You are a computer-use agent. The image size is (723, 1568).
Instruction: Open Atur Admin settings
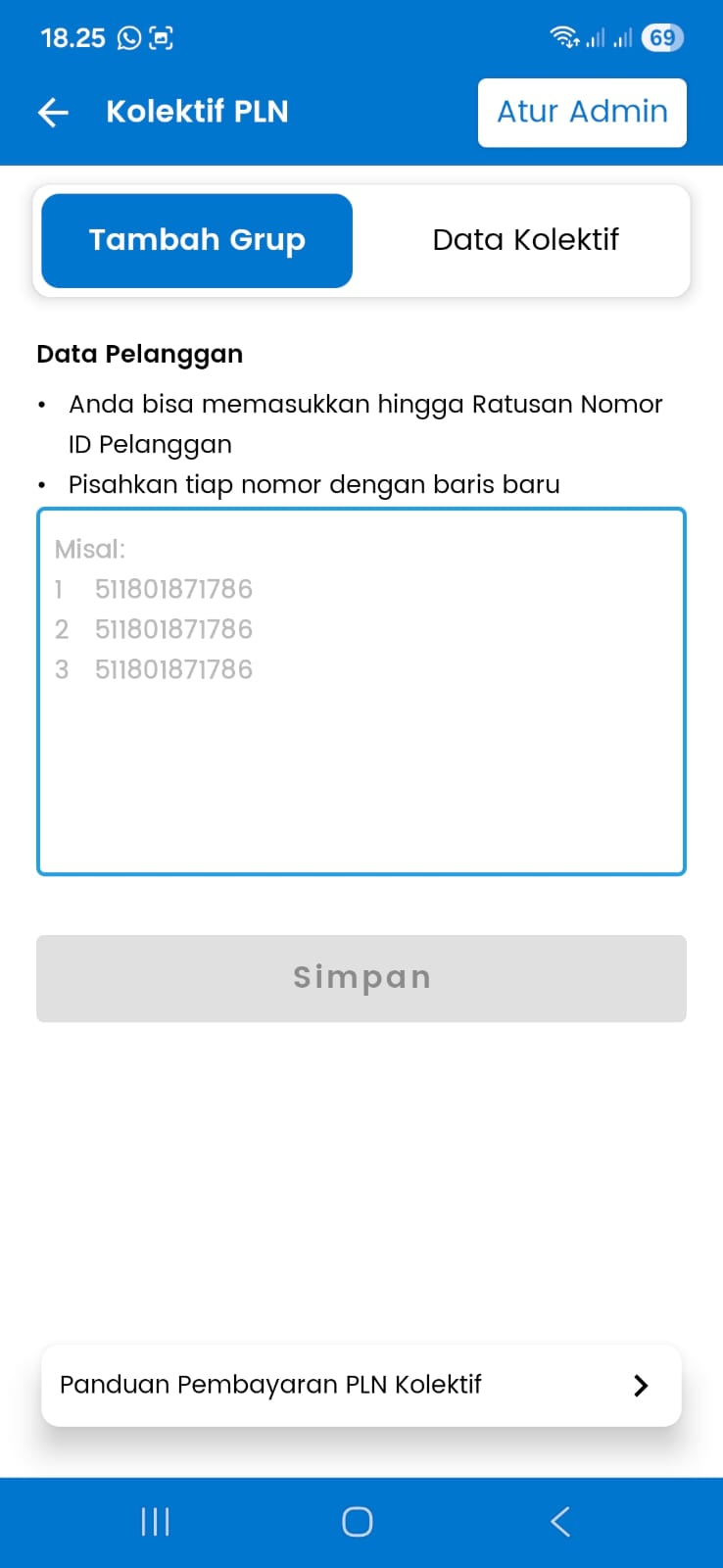click(582, 112)
